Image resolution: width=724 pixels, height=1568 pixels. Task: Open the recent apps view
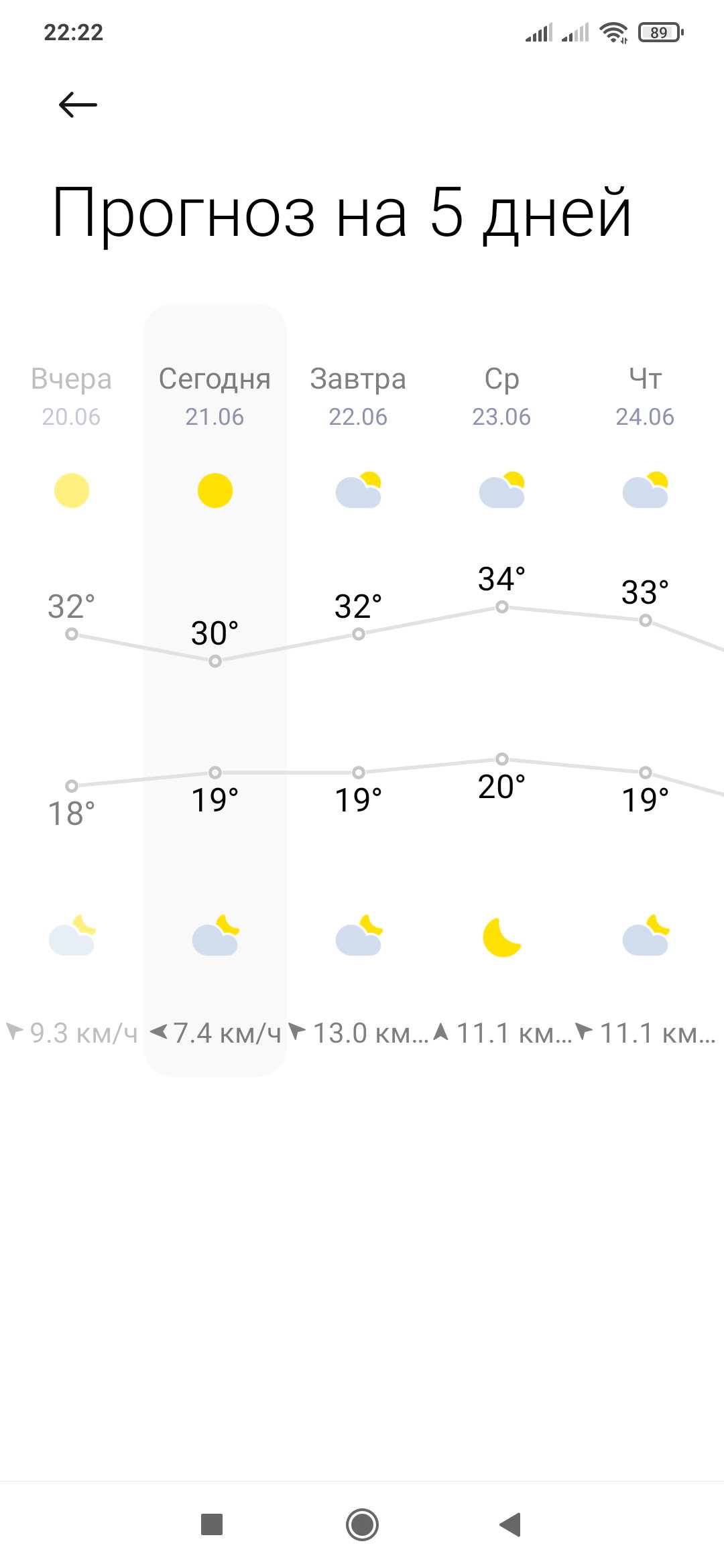212,1524
